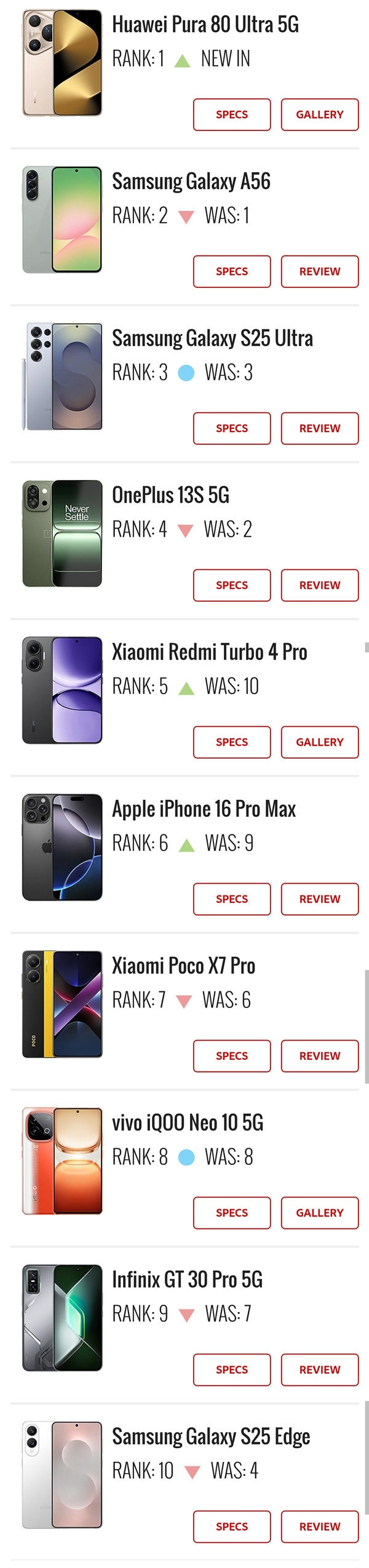
Task: View gallery of Huawei Pura 80 Ultra 5G
Action: 319,114
